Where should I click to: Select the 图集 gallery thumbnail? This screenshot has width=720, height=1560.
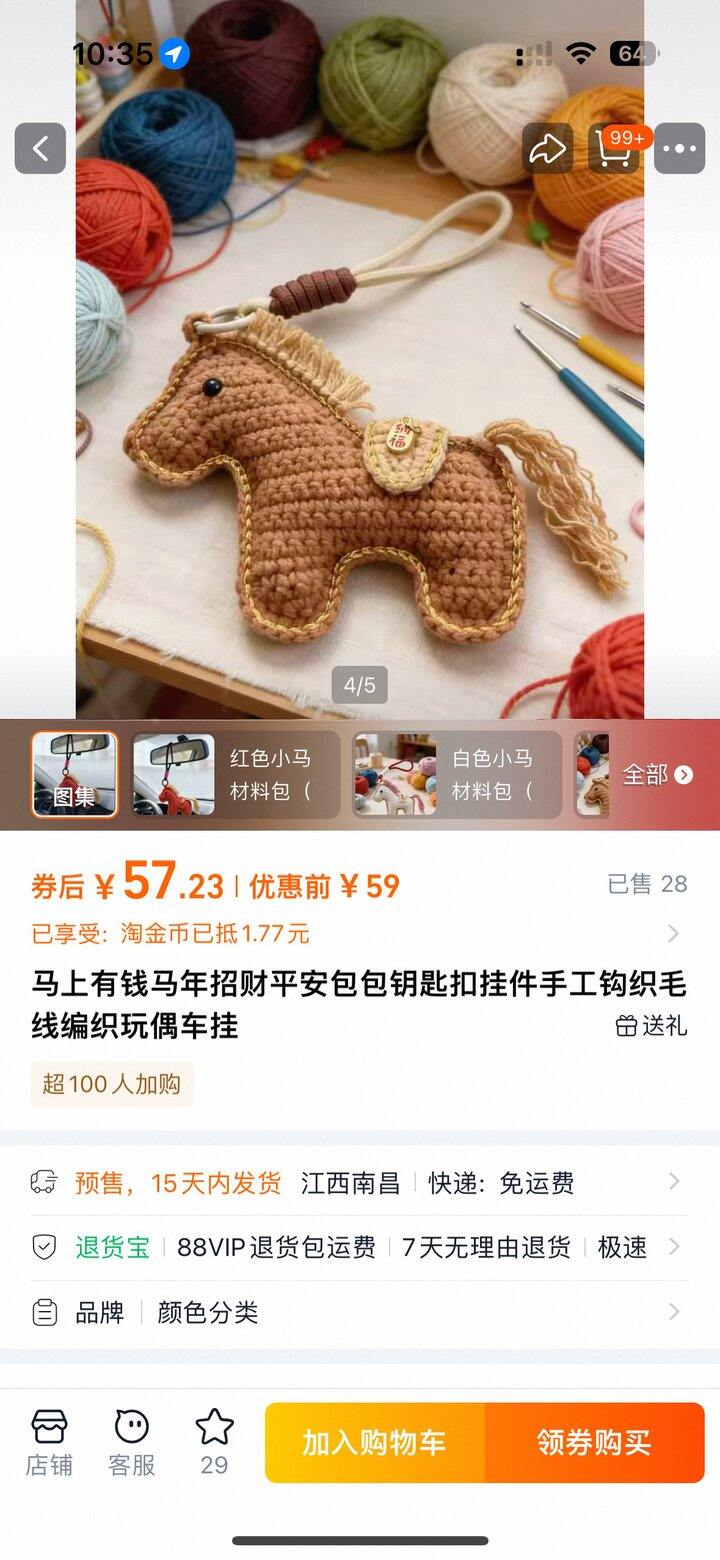pos(74,775)
